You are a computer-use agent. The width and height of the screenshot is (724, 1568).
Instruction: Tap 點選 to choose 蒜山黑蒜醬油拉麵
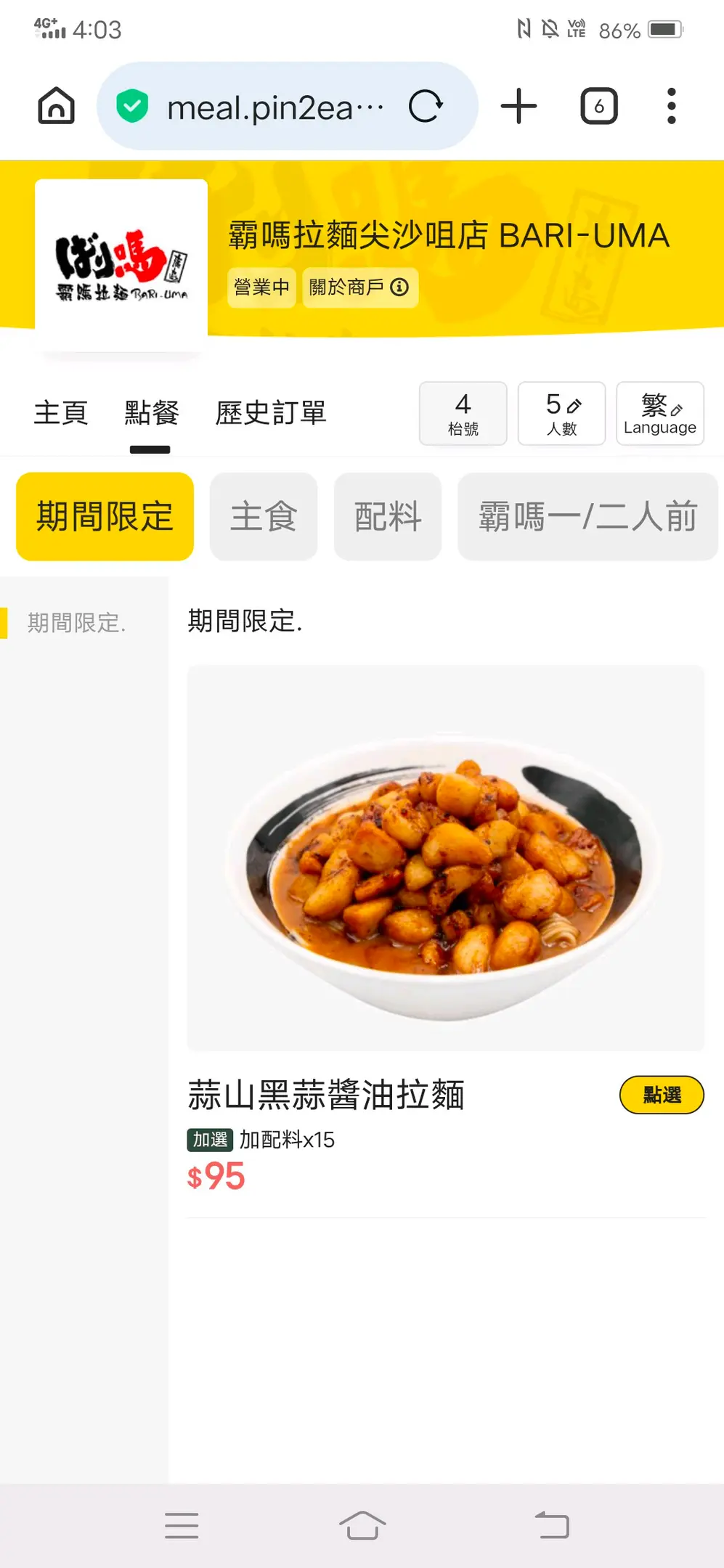[662, 1095]
